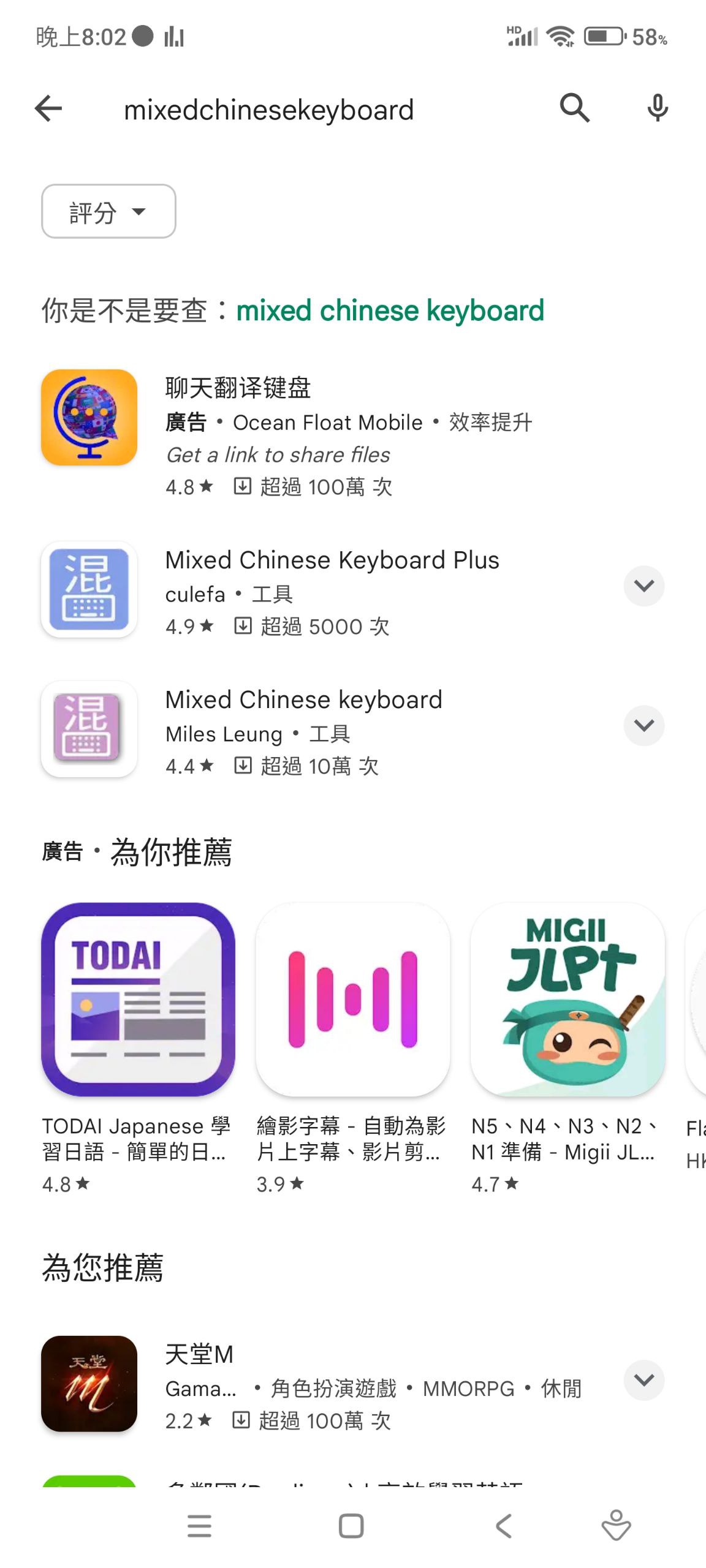706x1568 pixels.
Task: Edit the mixedchinesekeyboard search query
Action: [268, 110]
